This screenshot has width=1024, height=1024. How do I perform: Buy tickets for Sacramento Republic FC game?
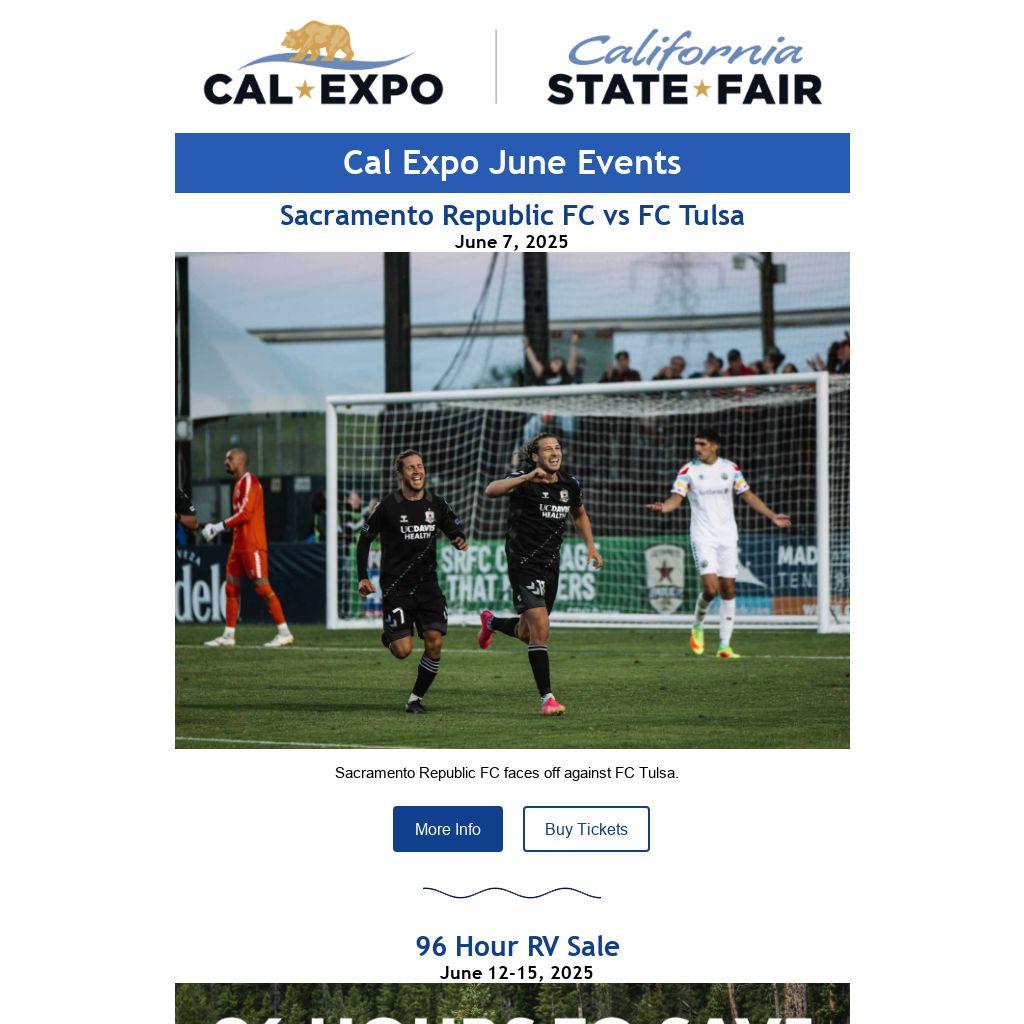pyautogui.click(x=586, y=829)
